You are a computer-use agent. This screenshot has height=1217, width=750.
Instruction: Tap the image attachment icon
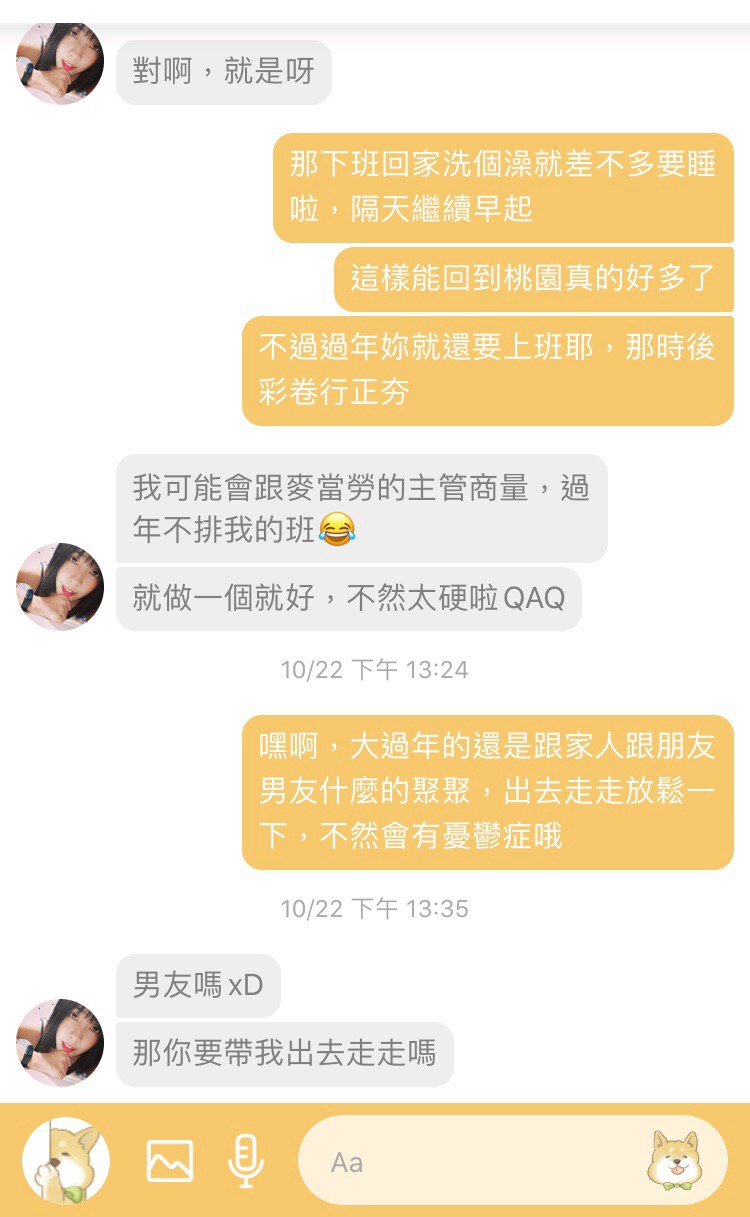(170, 1161)
